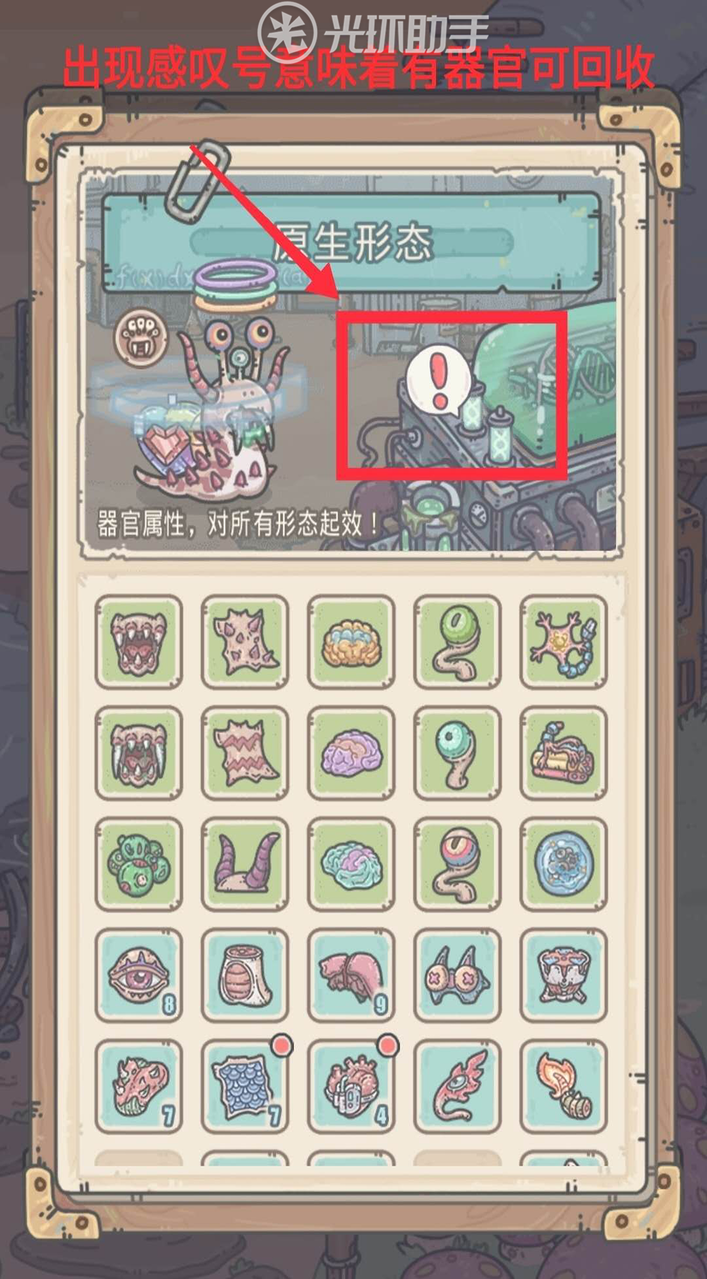Open the blue cell disc organ
The height and width of the screenshot is (1279, 707).
(563, 862)
